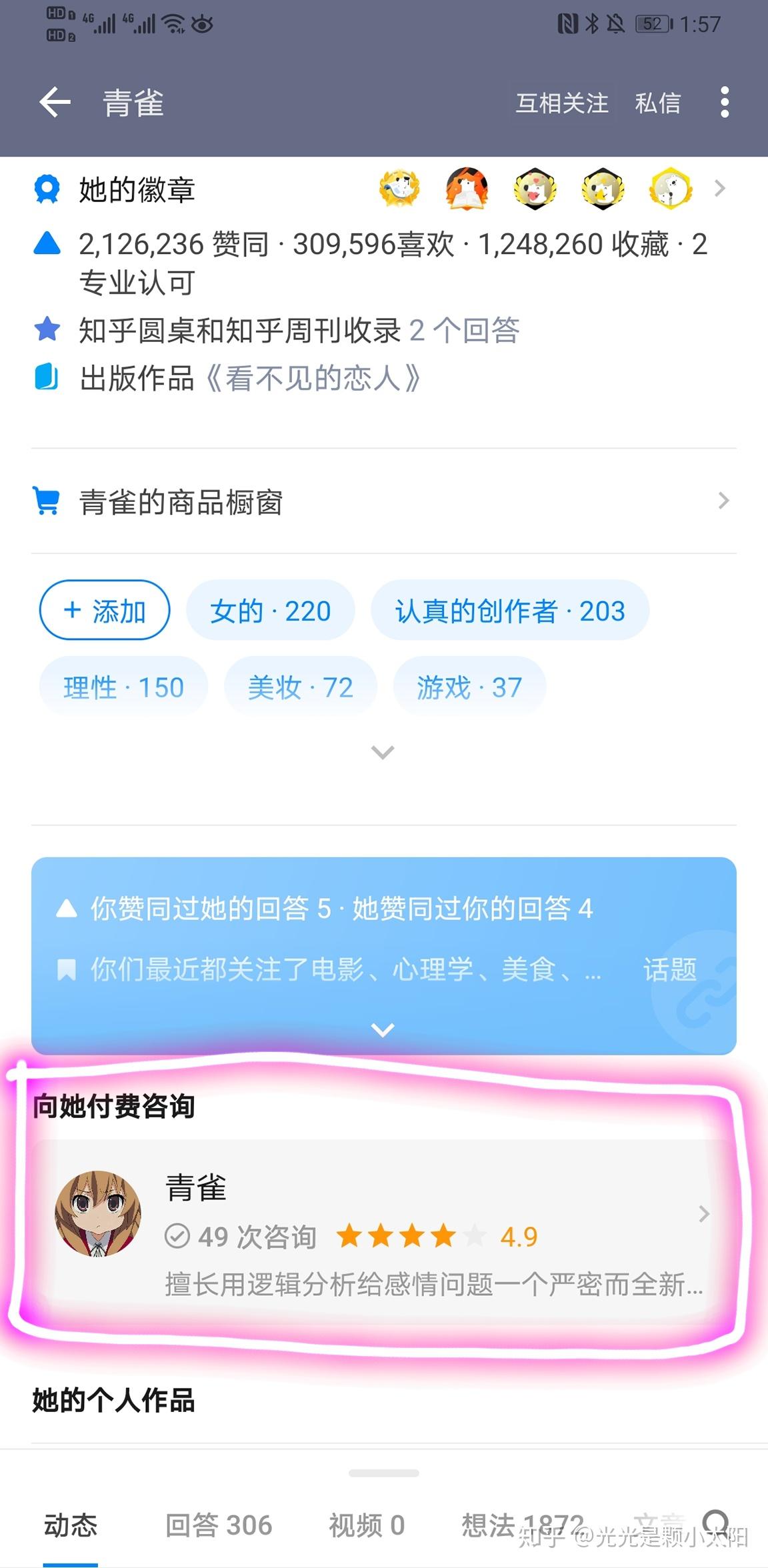Select the 认真的创作者 · 203 tag
Screen dimensions: 768x1568
(510, 610)
